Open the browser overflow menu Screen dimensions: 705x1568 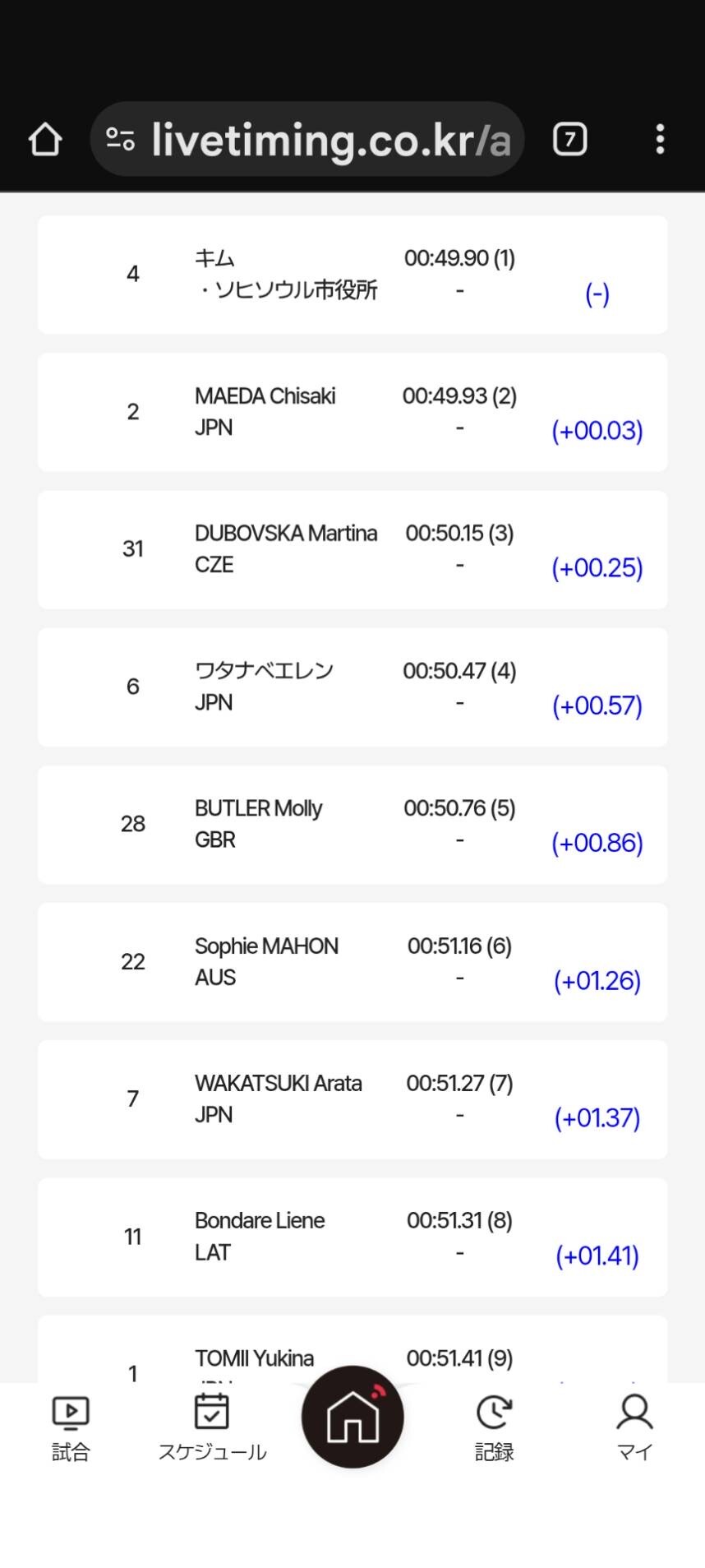(660, 140)
